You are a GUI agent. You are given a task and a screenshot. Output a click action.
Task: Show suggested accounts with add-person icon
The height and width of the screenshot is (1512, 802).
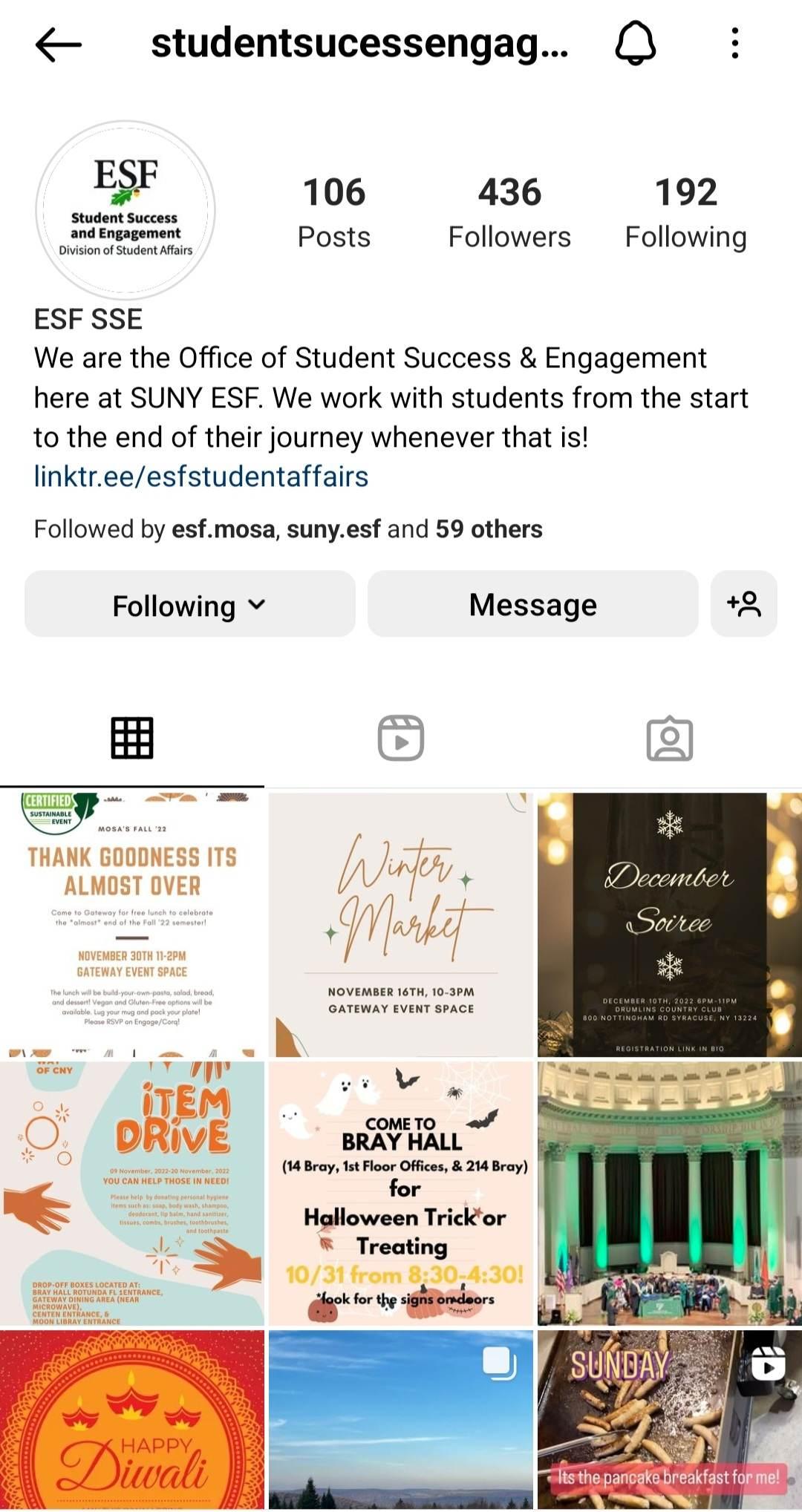click(x=743, y=604)
